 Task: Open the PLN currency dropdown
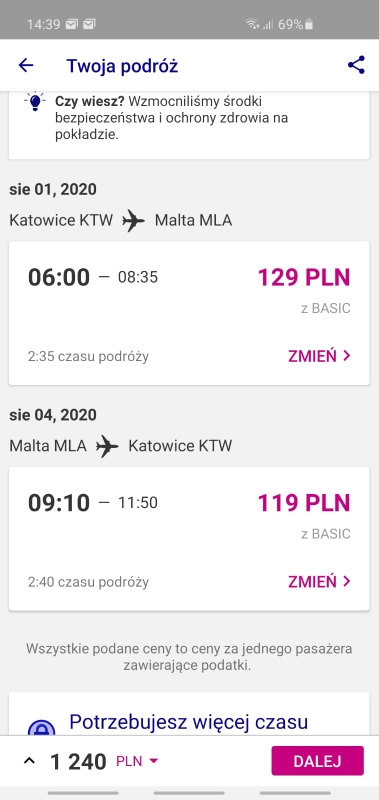pos(137,761)
